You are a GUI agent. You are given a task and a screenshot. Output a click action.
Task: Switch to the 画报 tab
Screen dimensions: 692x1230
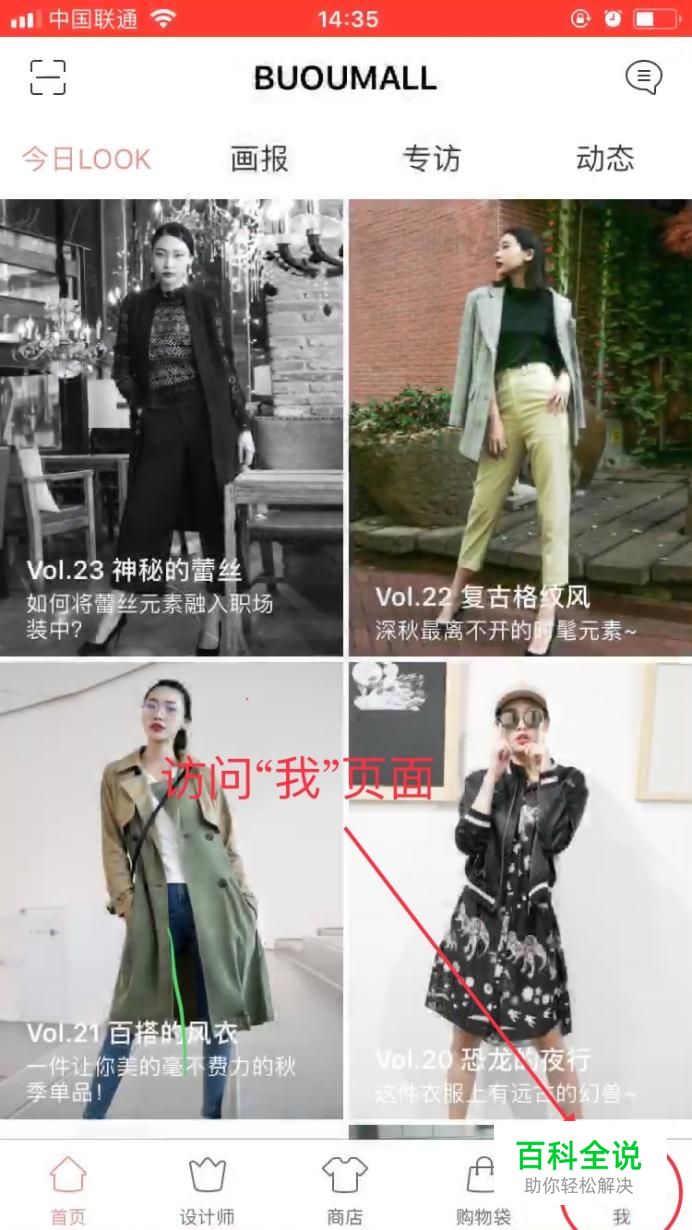259,159
